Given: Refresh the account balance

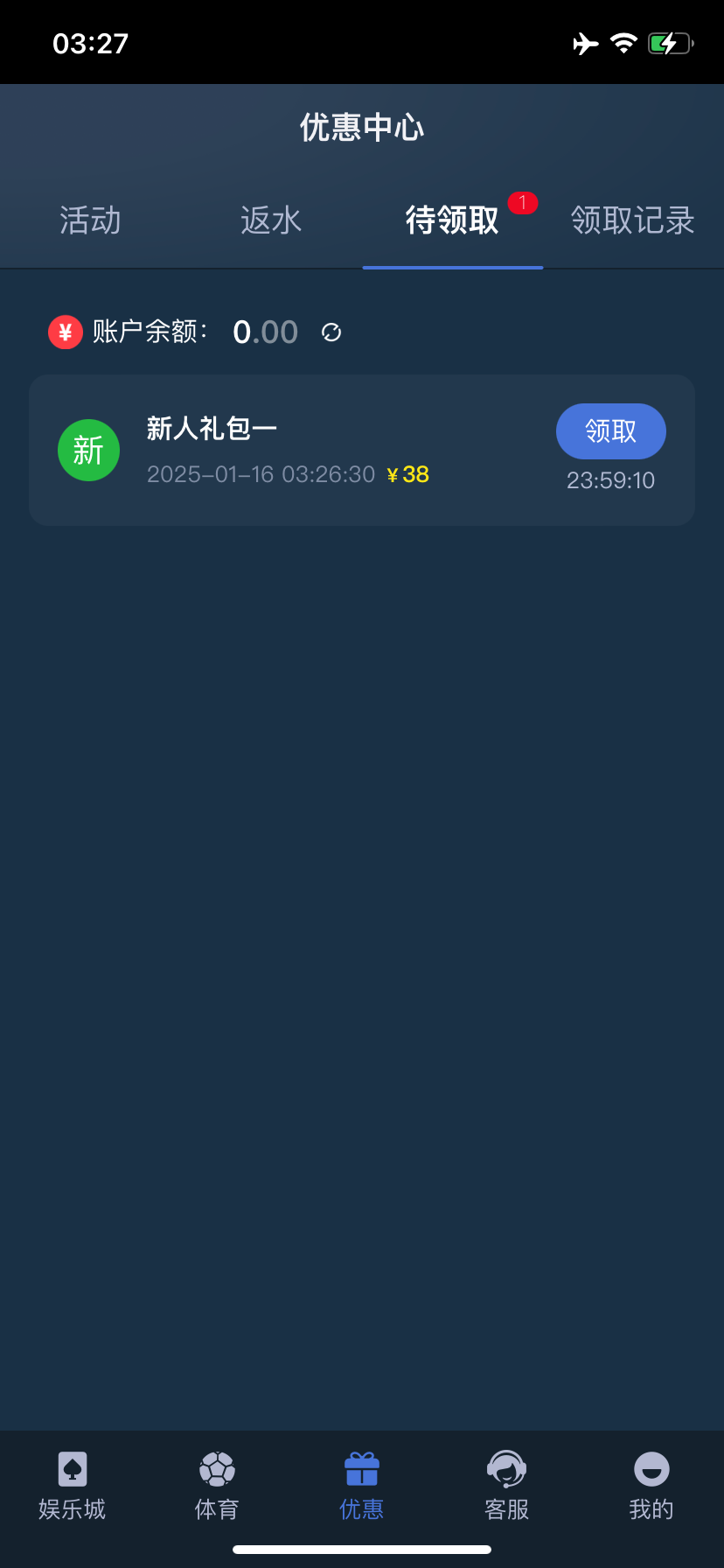Looking at the screenshot, I should click(x=331, y=332).
